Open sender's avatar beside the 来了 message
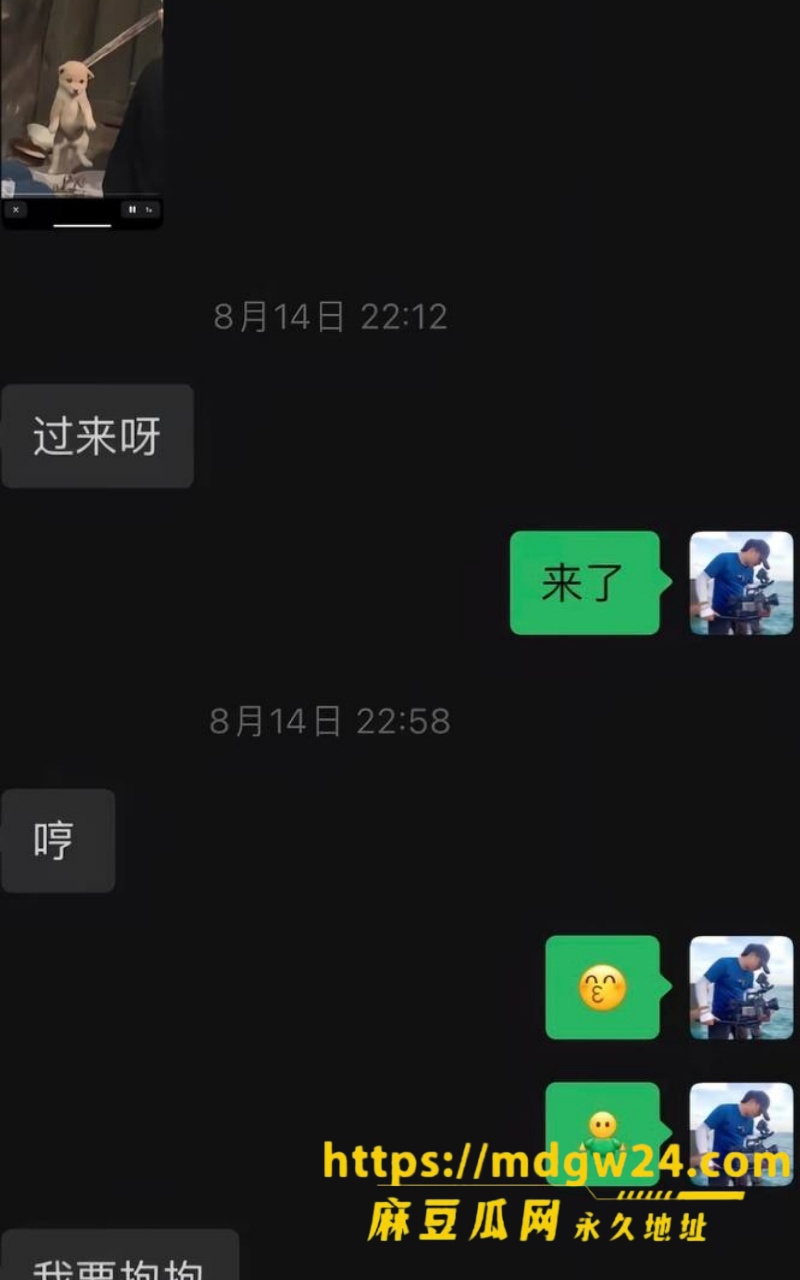Image resolution: width=800 pixels, height=1280 pixels. coord(741,583)
